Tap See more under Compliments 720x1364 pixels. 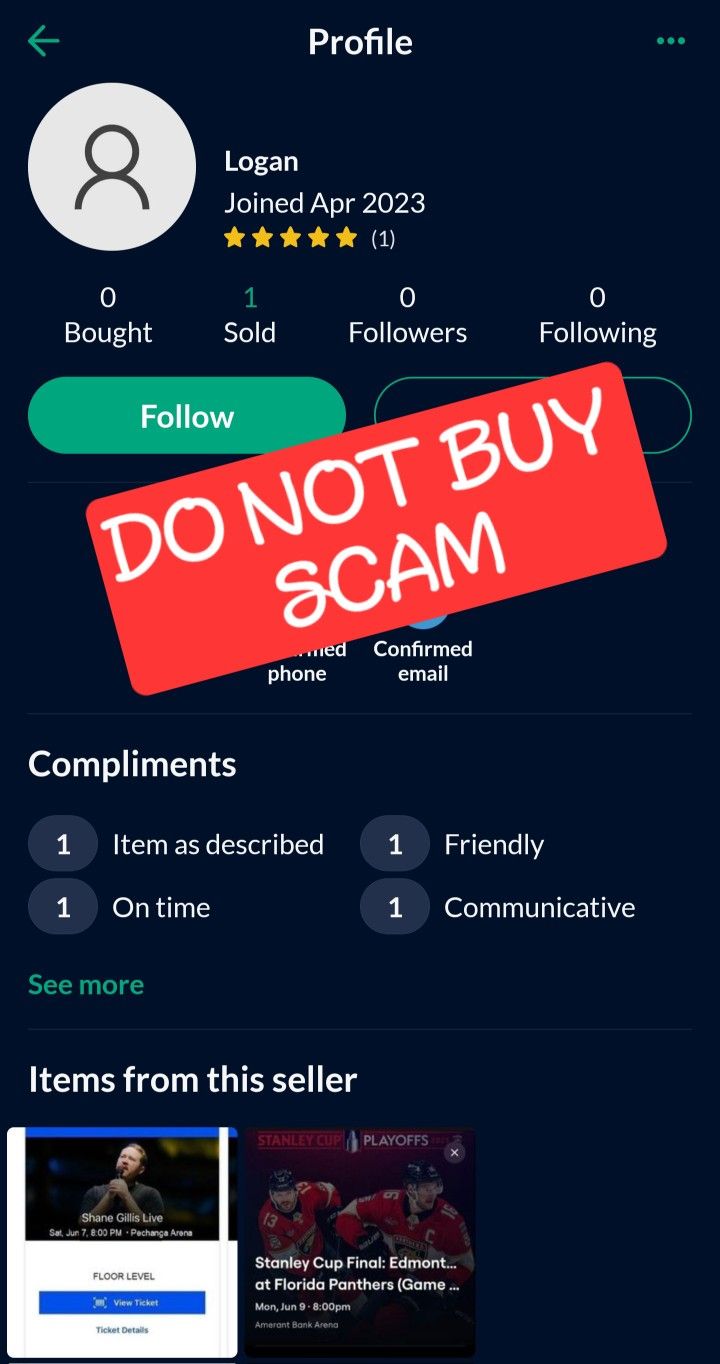[86, 984]
